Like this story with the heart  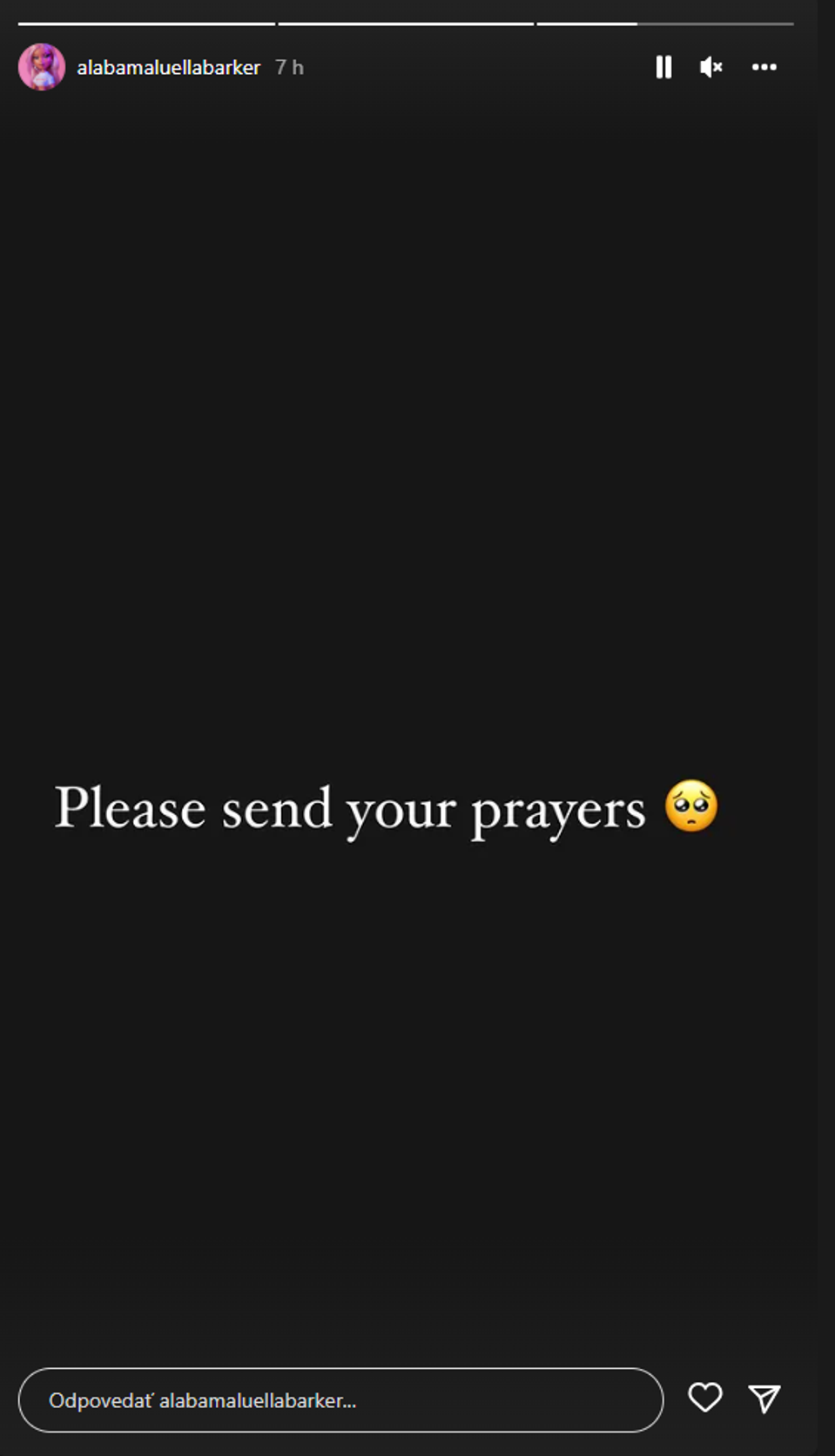tap(704, 1398)
